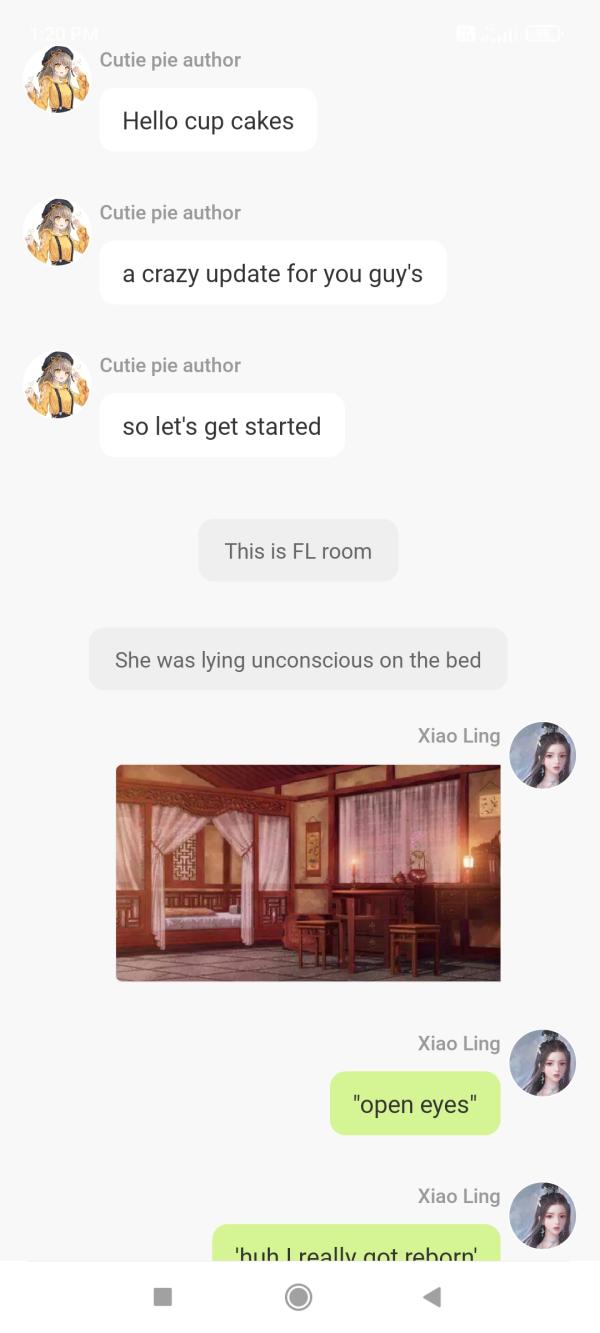
Task: Tap the "so let's get started" bubble
Action: (222, 426)
